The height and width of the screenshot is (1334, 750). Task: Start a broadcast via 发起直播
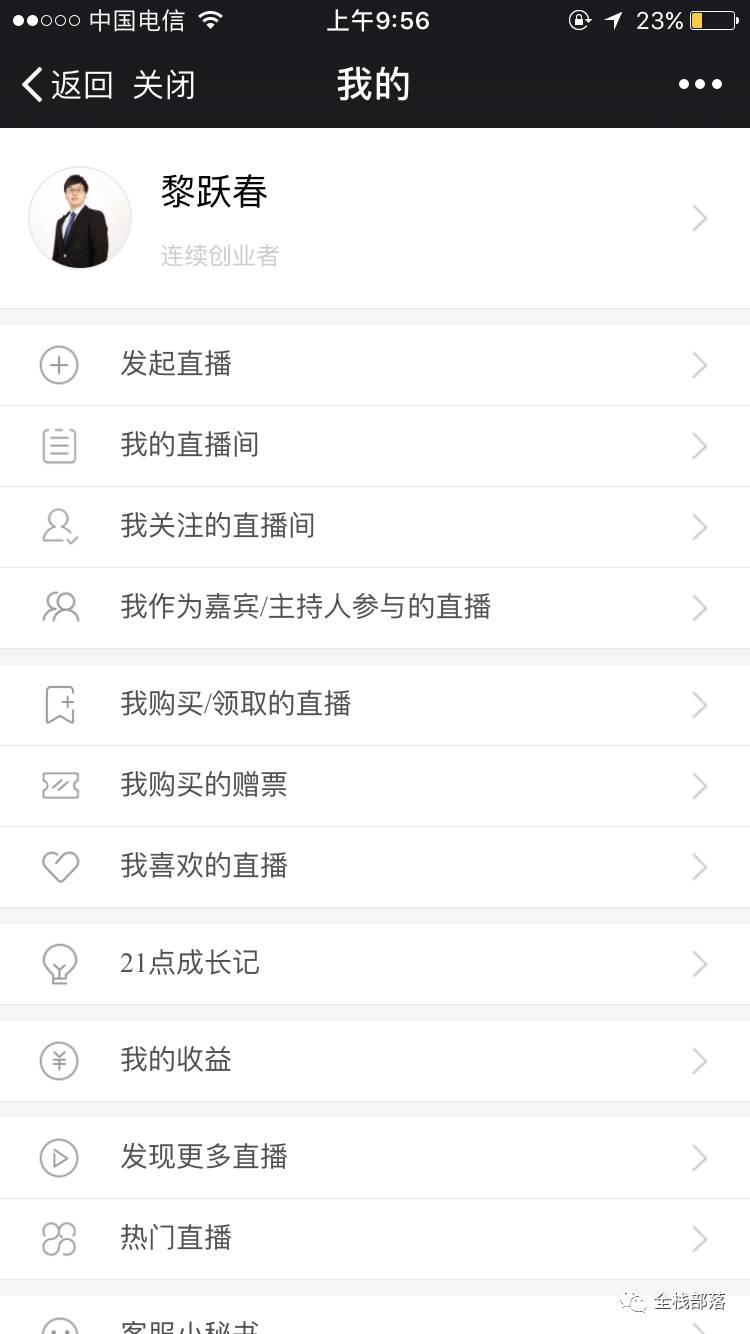(x=374, y=365)
